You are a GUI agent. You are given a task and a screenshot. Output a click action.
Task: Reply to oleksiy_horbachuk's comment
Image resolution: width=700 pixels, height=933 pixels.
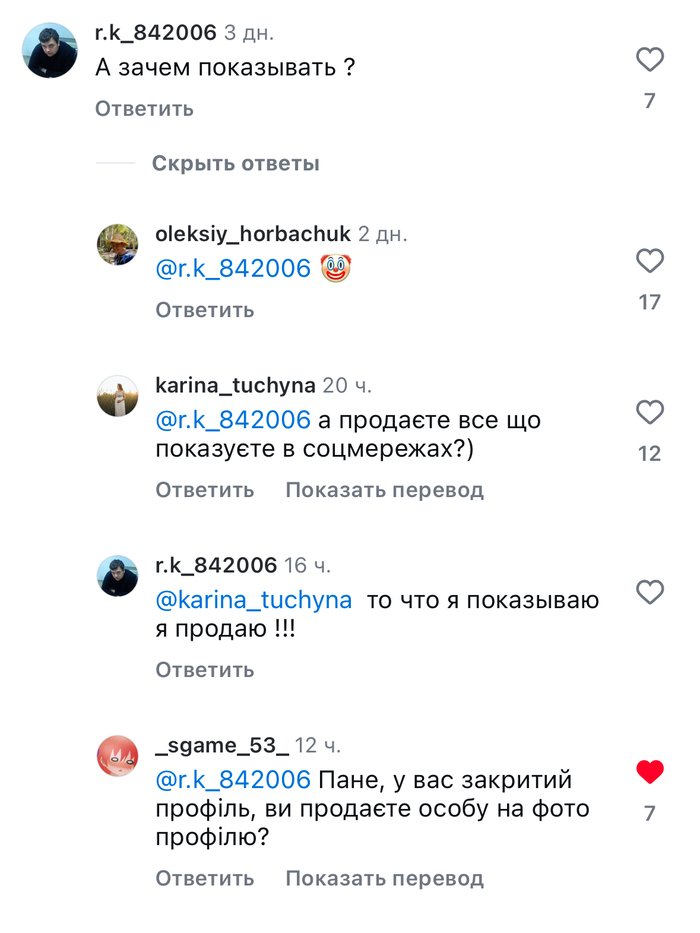coord(204,310)
